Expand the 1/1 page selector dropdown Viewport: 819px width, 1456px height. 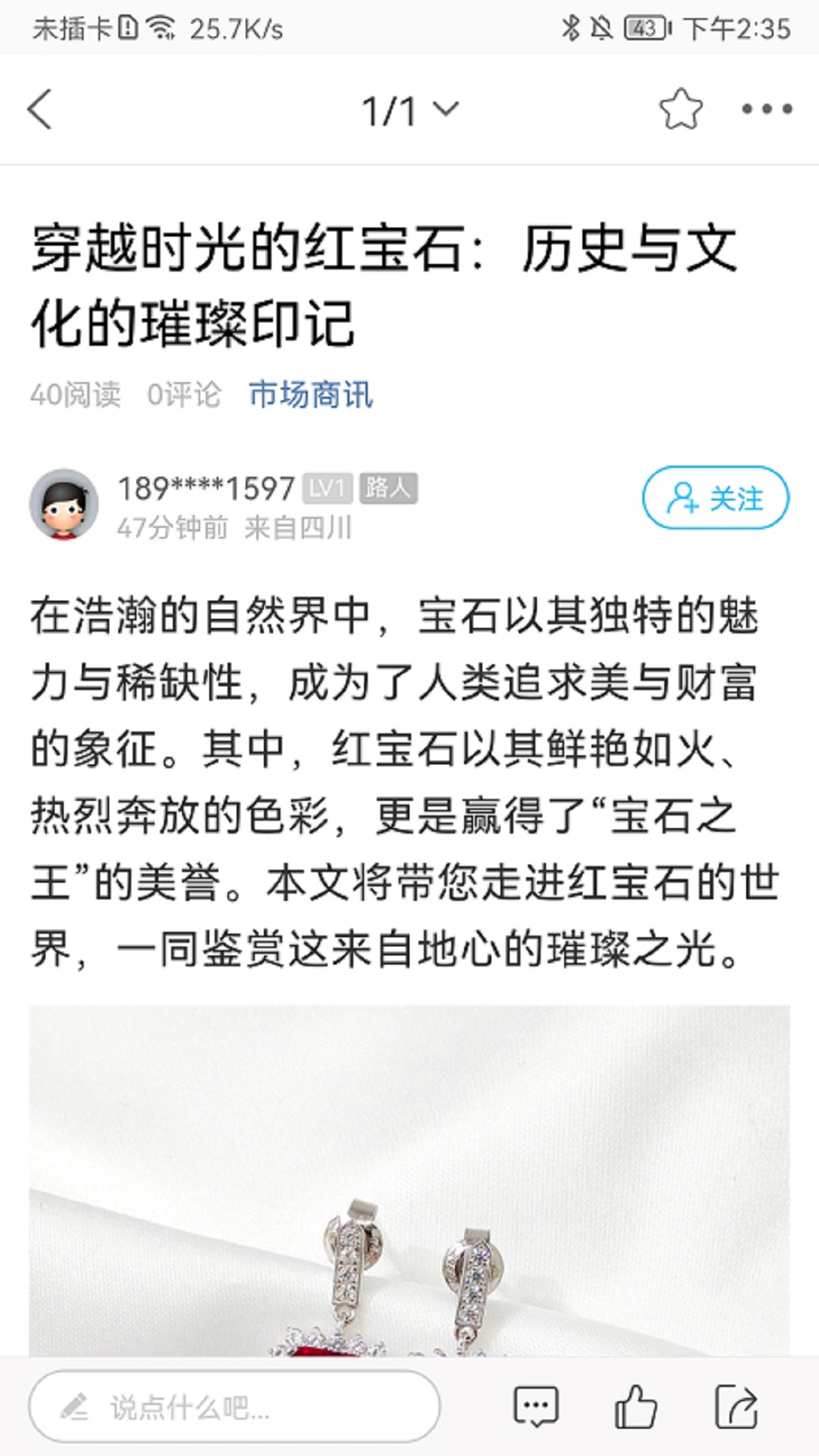click(x=409, y=111)
